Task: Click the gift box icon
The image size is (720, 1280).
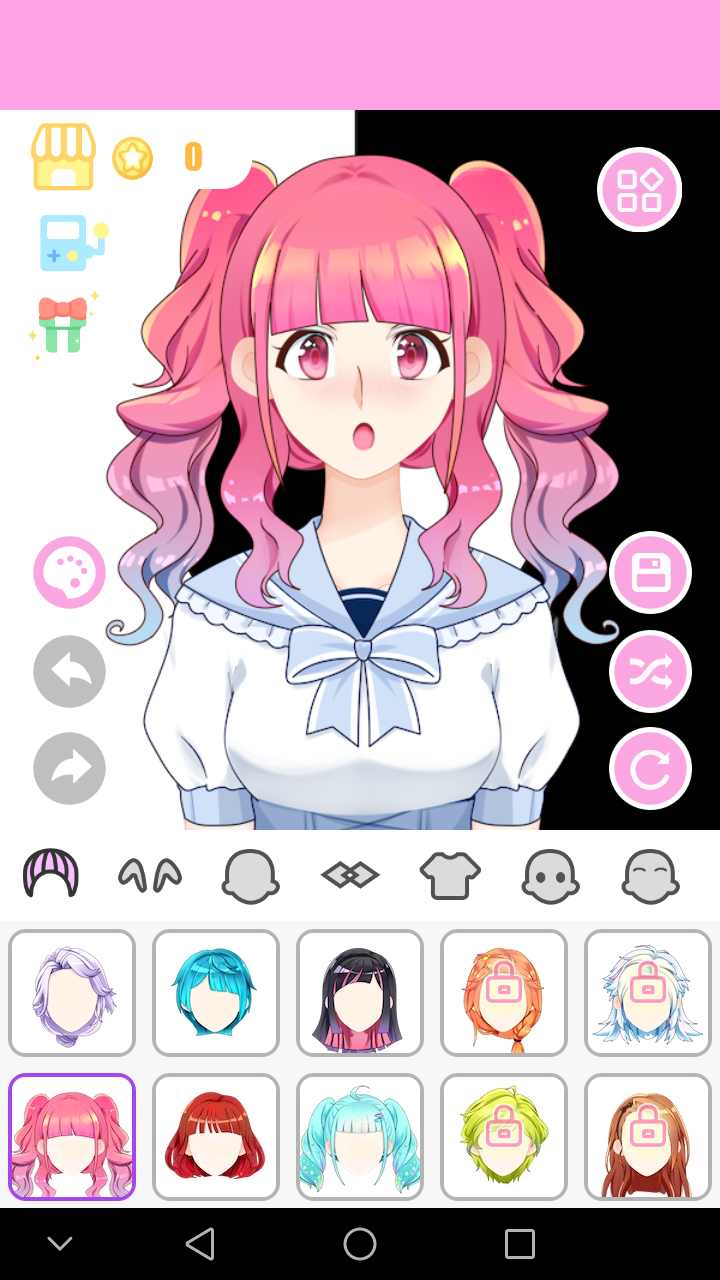Action: [x=63, y=320]
